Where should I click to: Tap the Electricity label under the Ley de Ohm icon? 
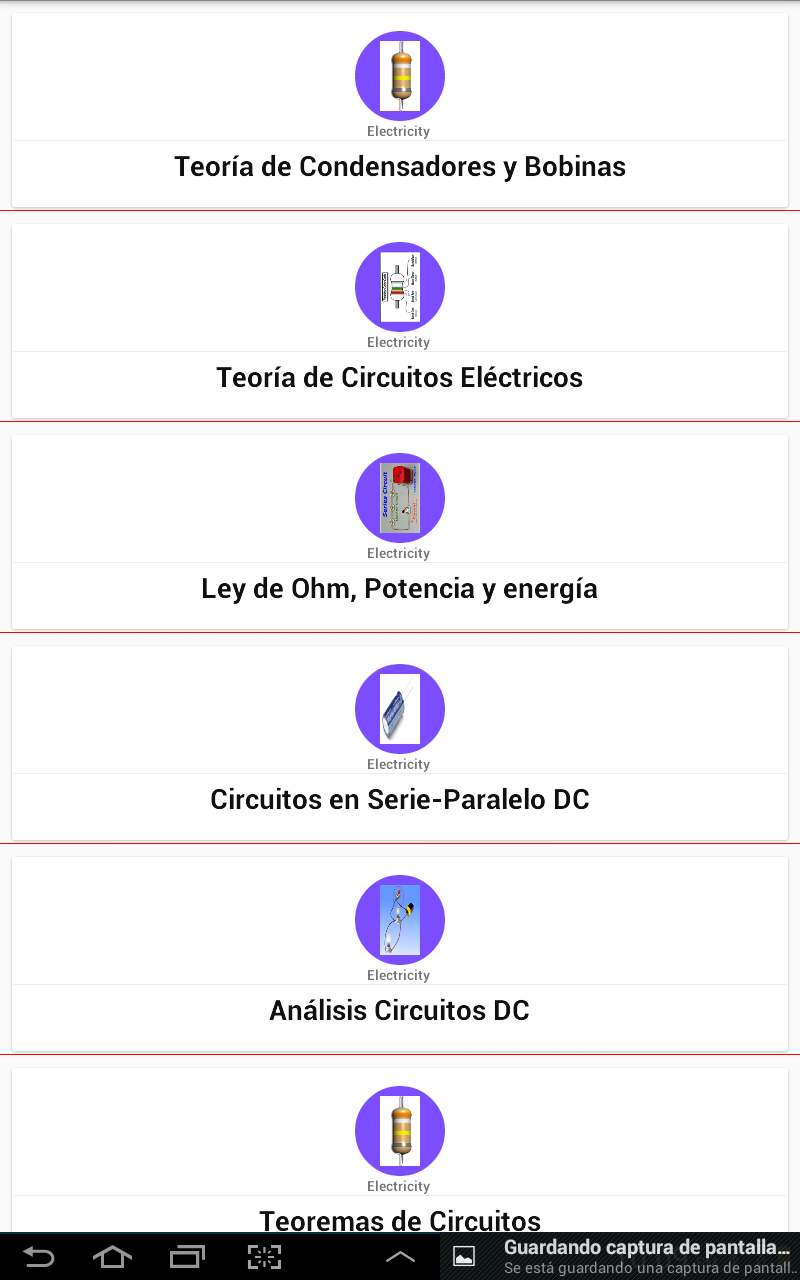(399, 553)
